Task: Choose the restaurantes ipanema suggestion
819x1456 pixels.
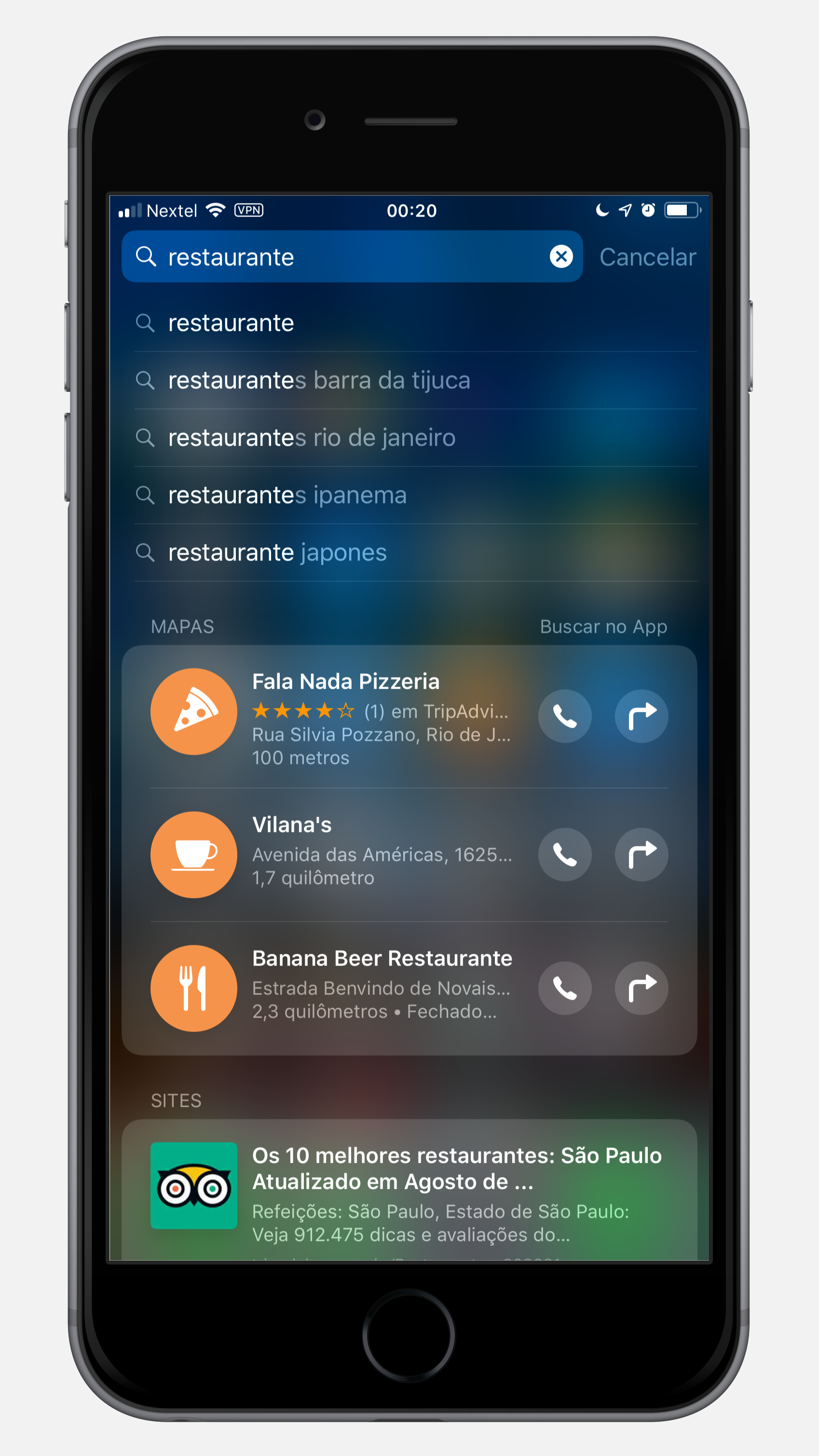Action: (x=415, y=495)
